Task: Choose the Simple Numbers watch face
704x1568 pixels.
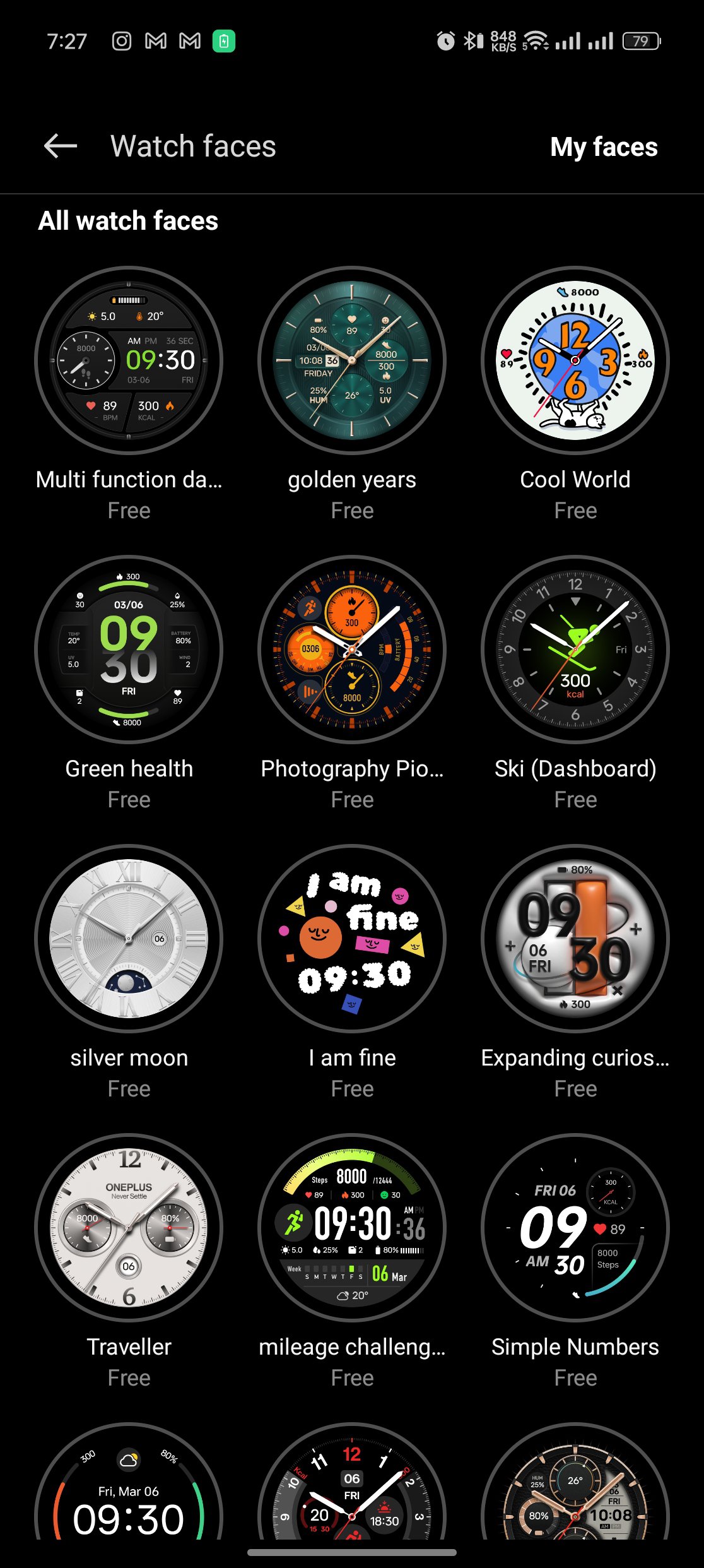Action: click(x=575, y=1228)
